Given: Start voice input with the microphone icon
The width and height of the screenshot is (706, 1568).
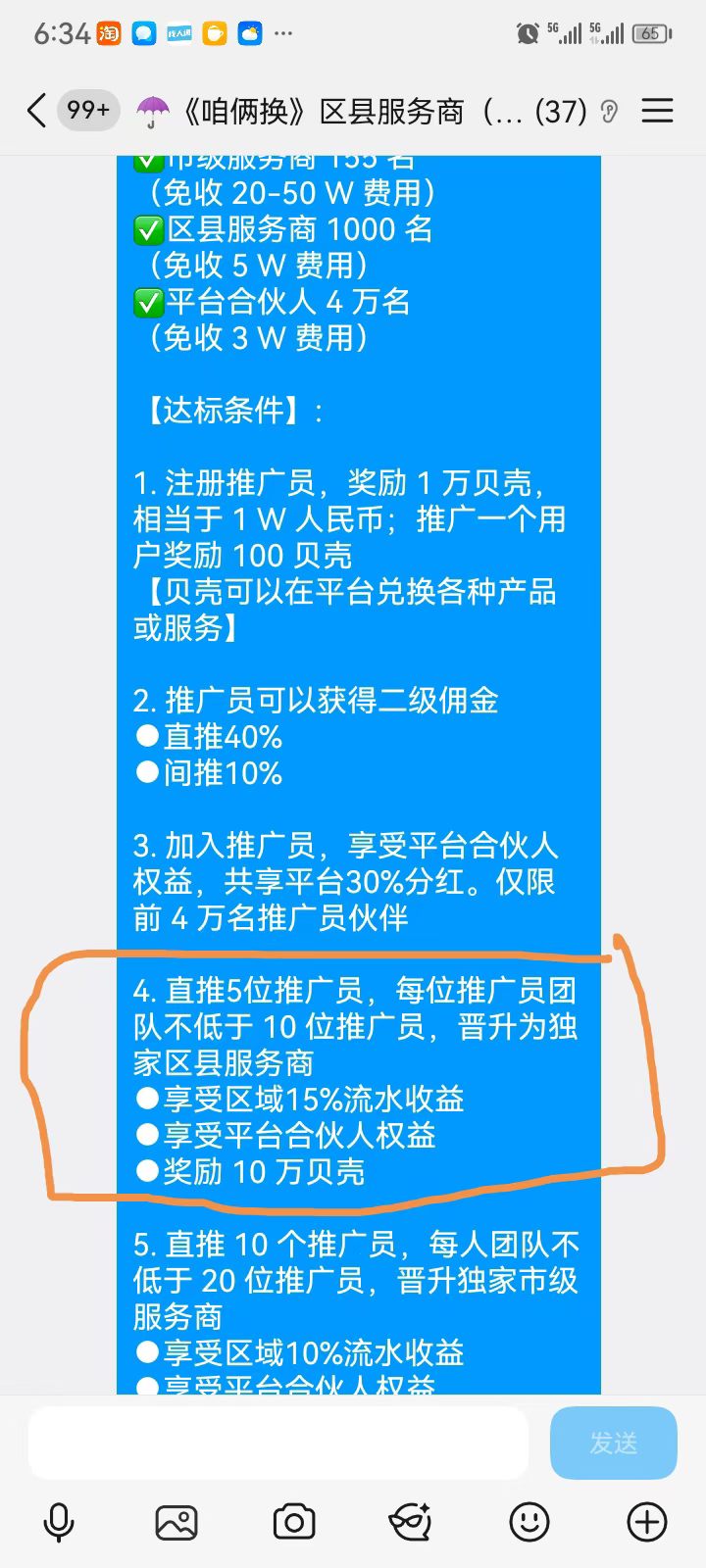Looking at the screenshot, I should pos(59,1523).
